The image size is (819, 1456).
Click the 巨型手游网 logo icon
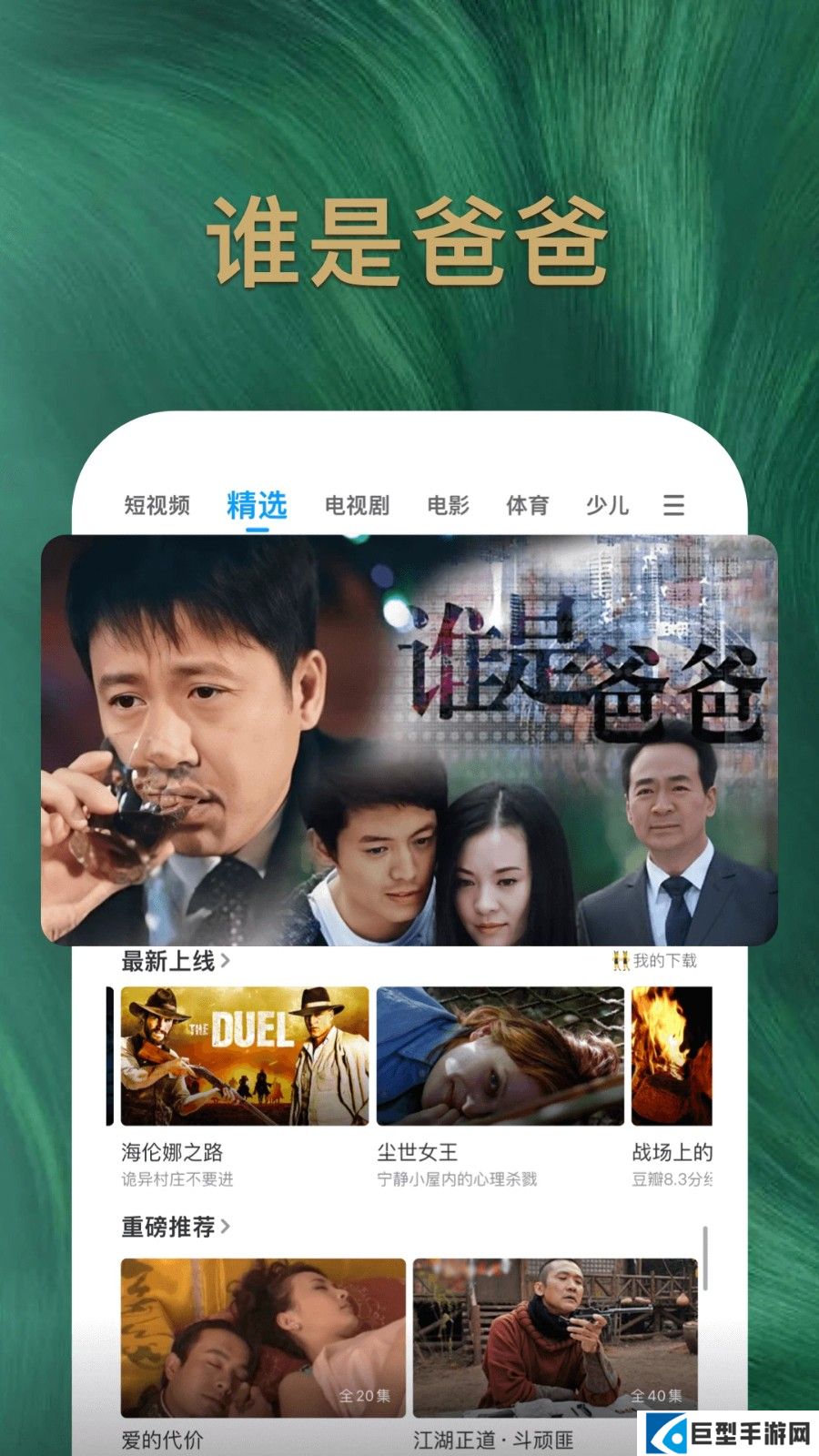tap(662, 1433)
